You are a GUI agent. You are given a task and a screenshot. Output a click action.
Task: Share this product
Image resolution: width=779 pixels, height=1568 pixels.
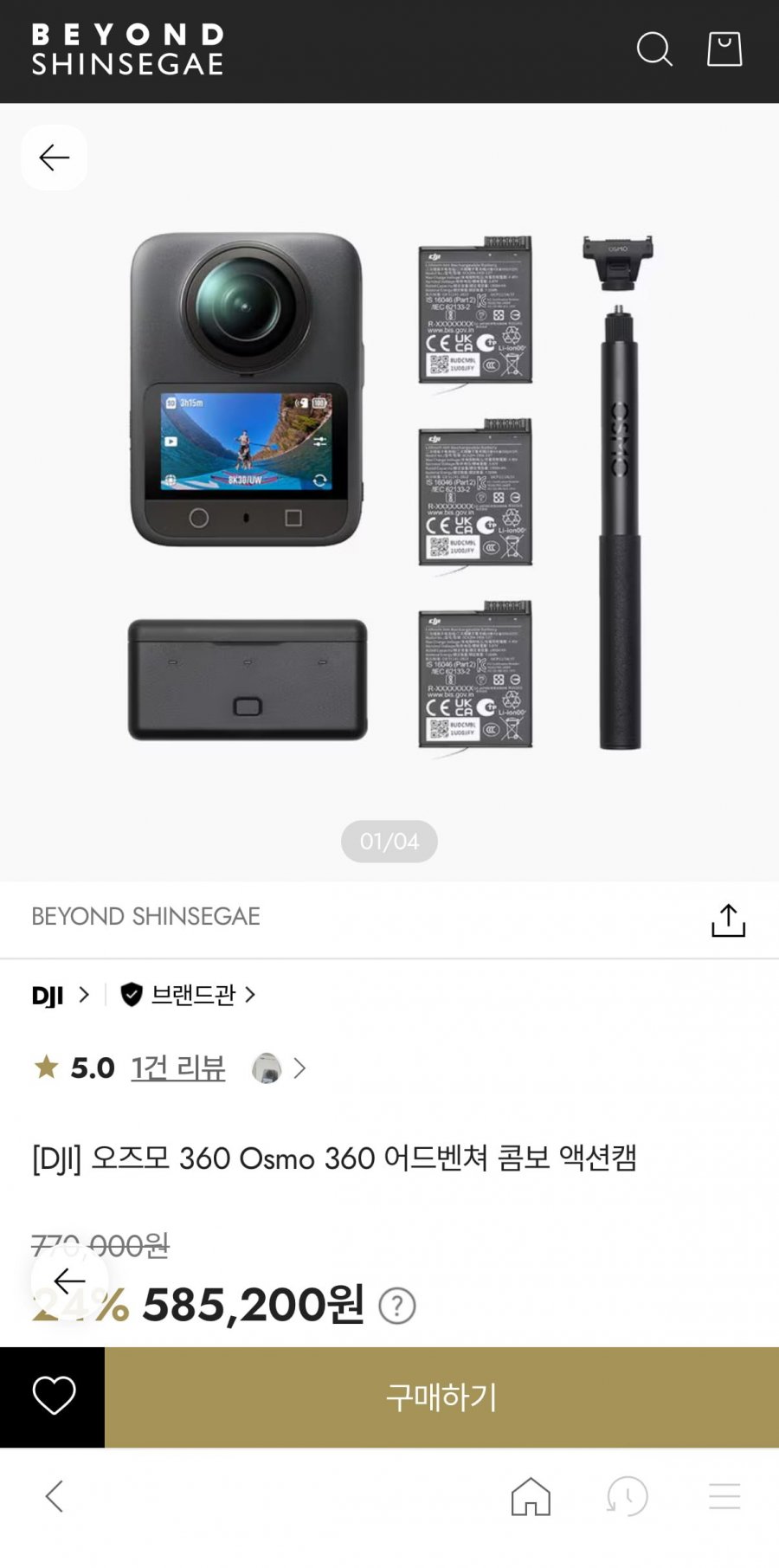[x=728, y=920]
